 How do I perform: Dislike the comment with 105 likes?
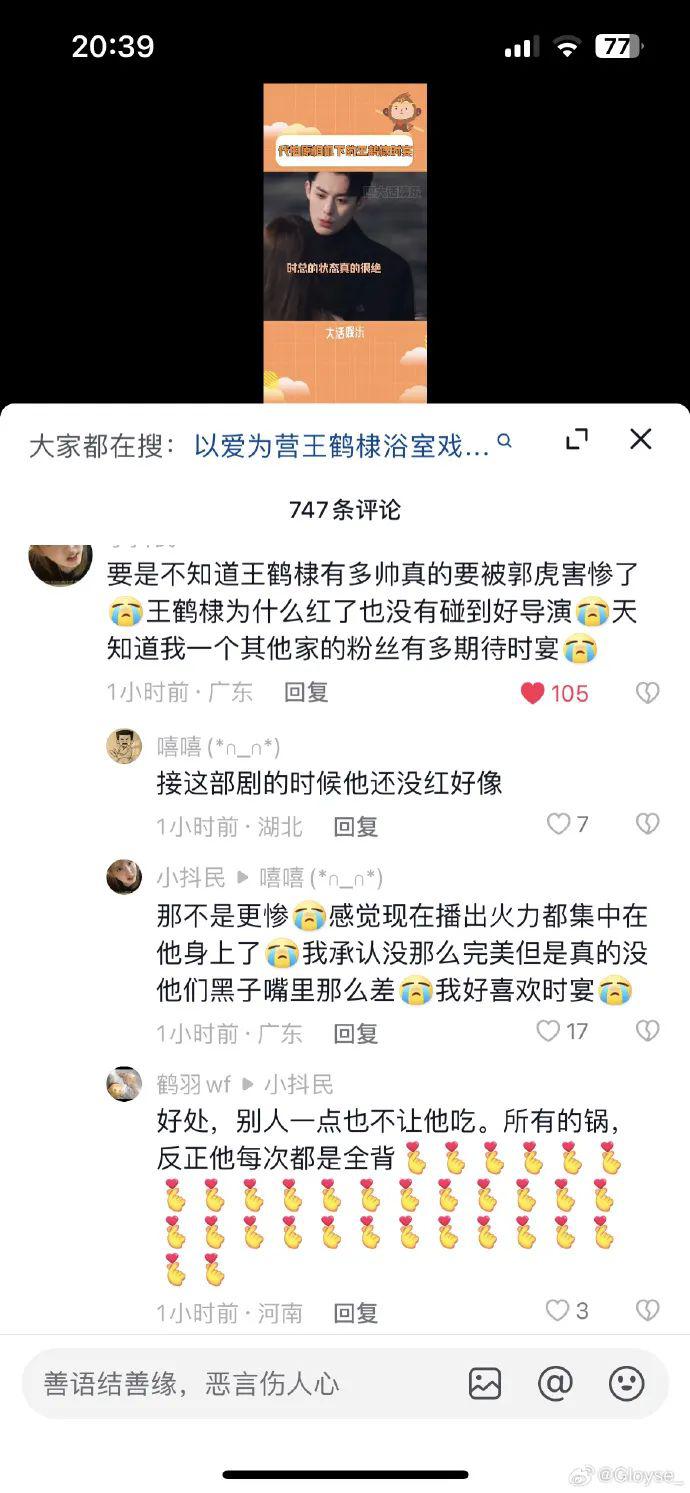tap(648, 693)
